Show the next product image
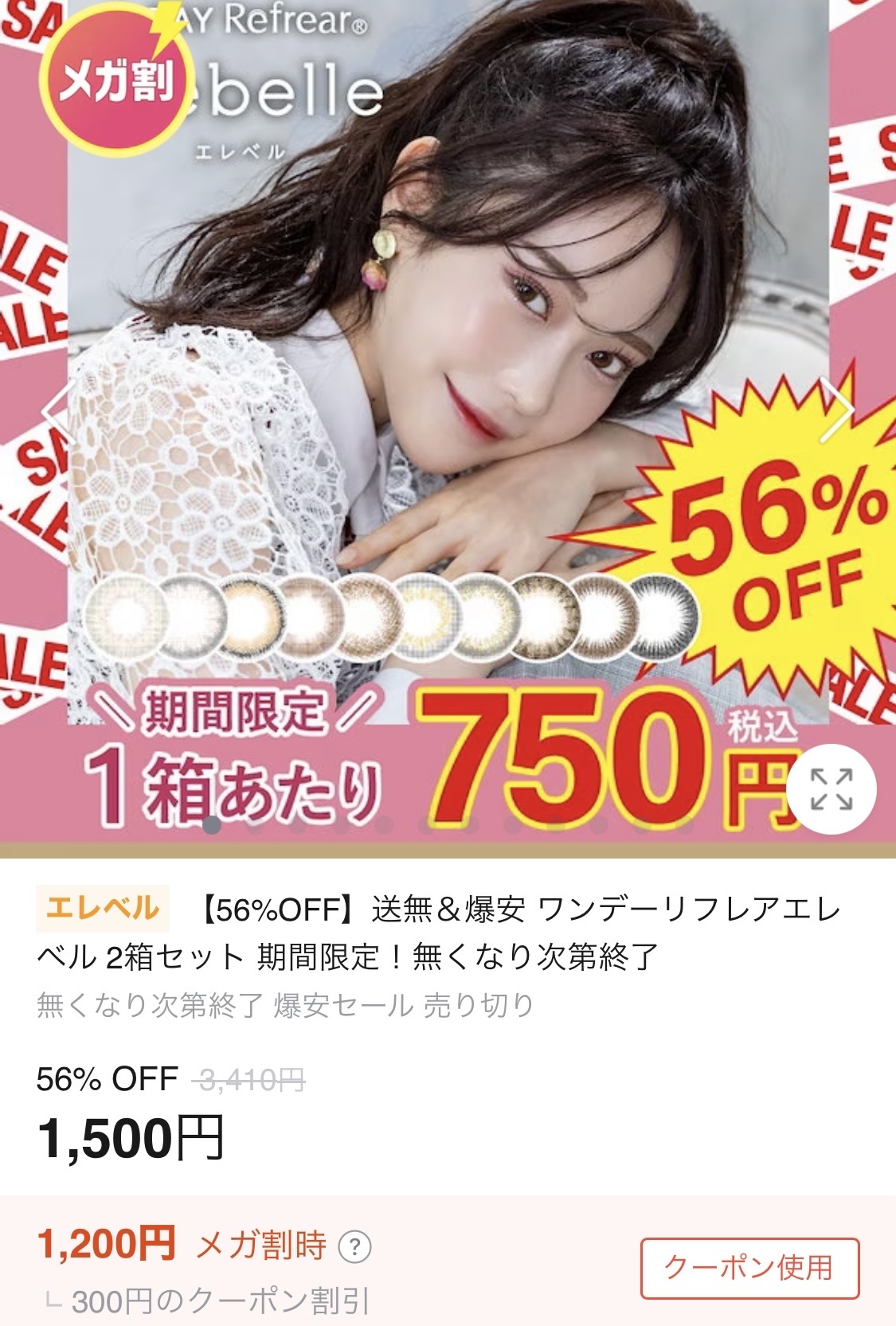 point(837,410)
